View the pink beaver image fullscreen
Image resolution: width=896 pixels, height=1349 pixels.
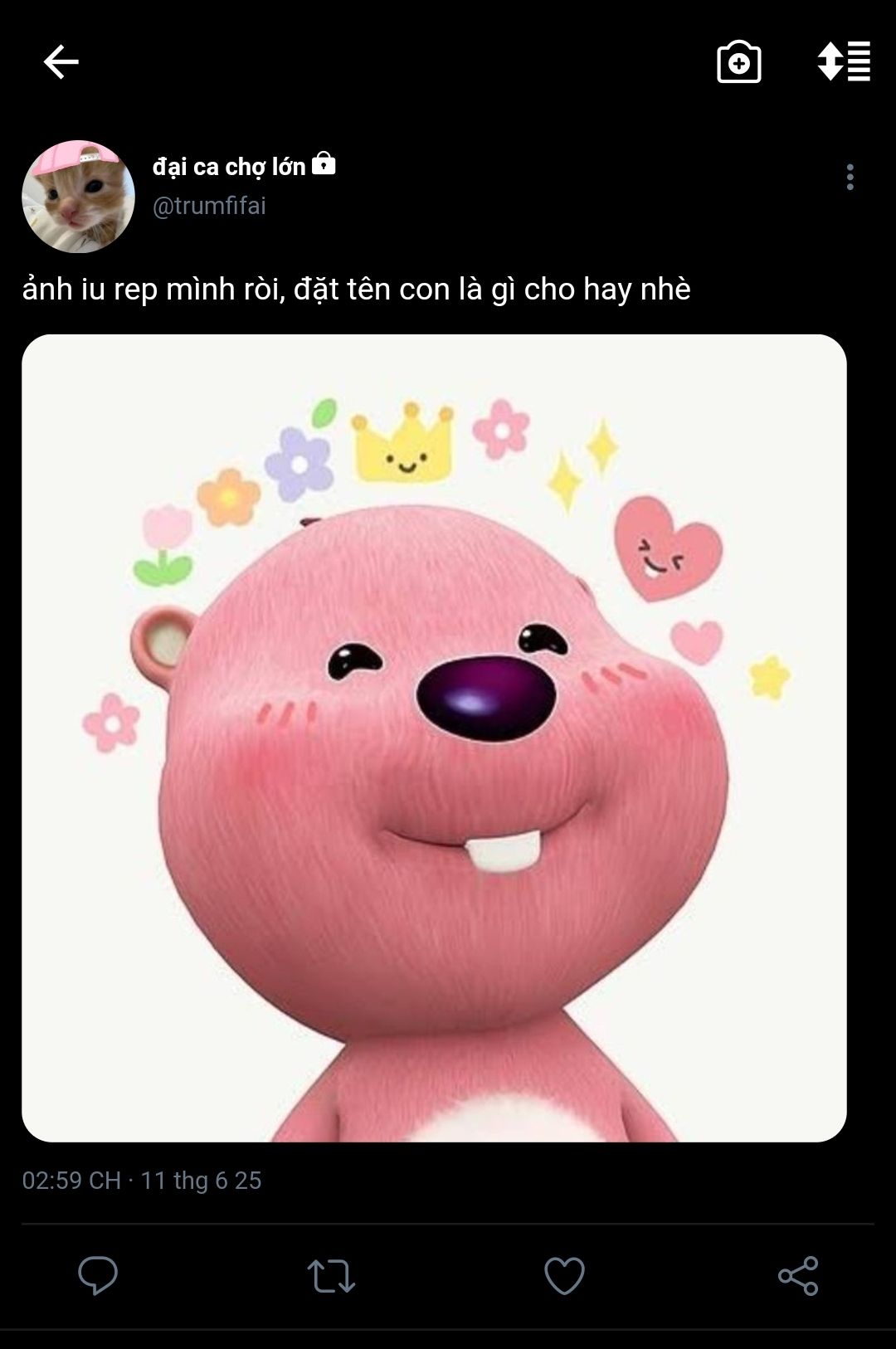coord(434,738)
